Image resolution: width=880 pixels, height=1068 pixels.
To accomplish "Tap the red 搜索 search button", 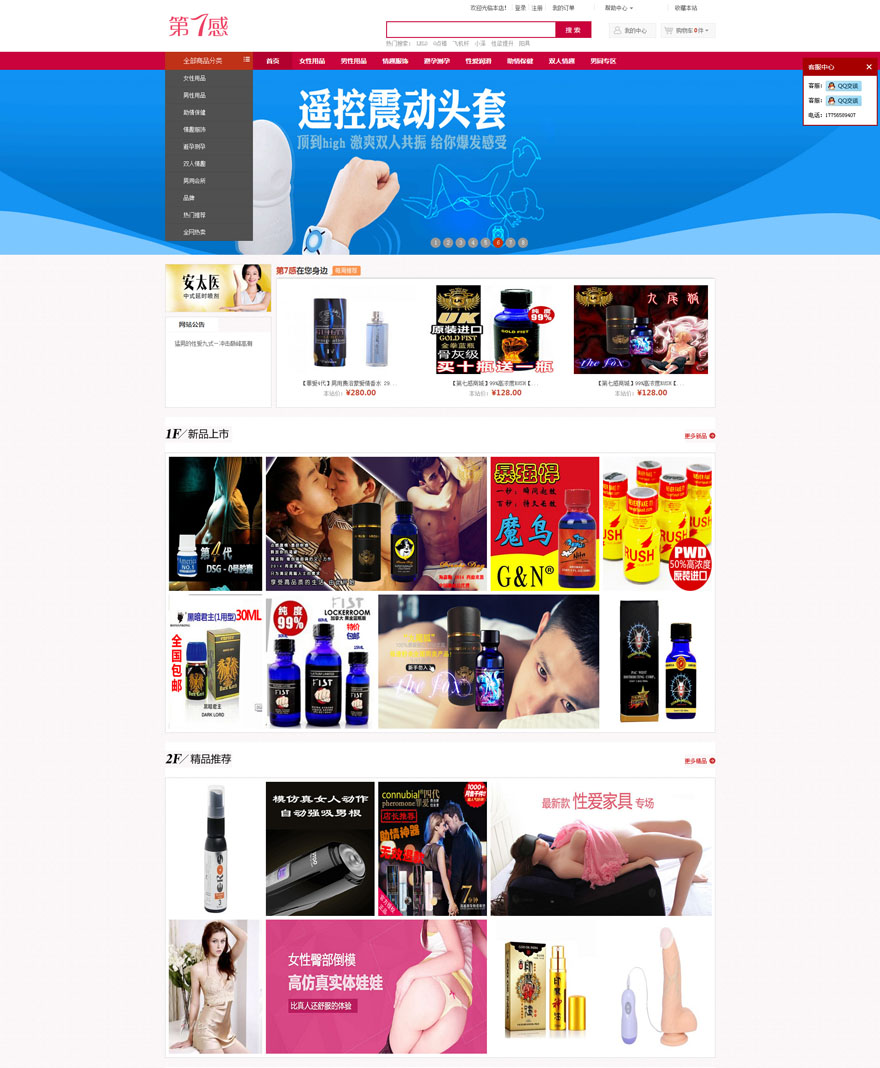I will 573,30.
